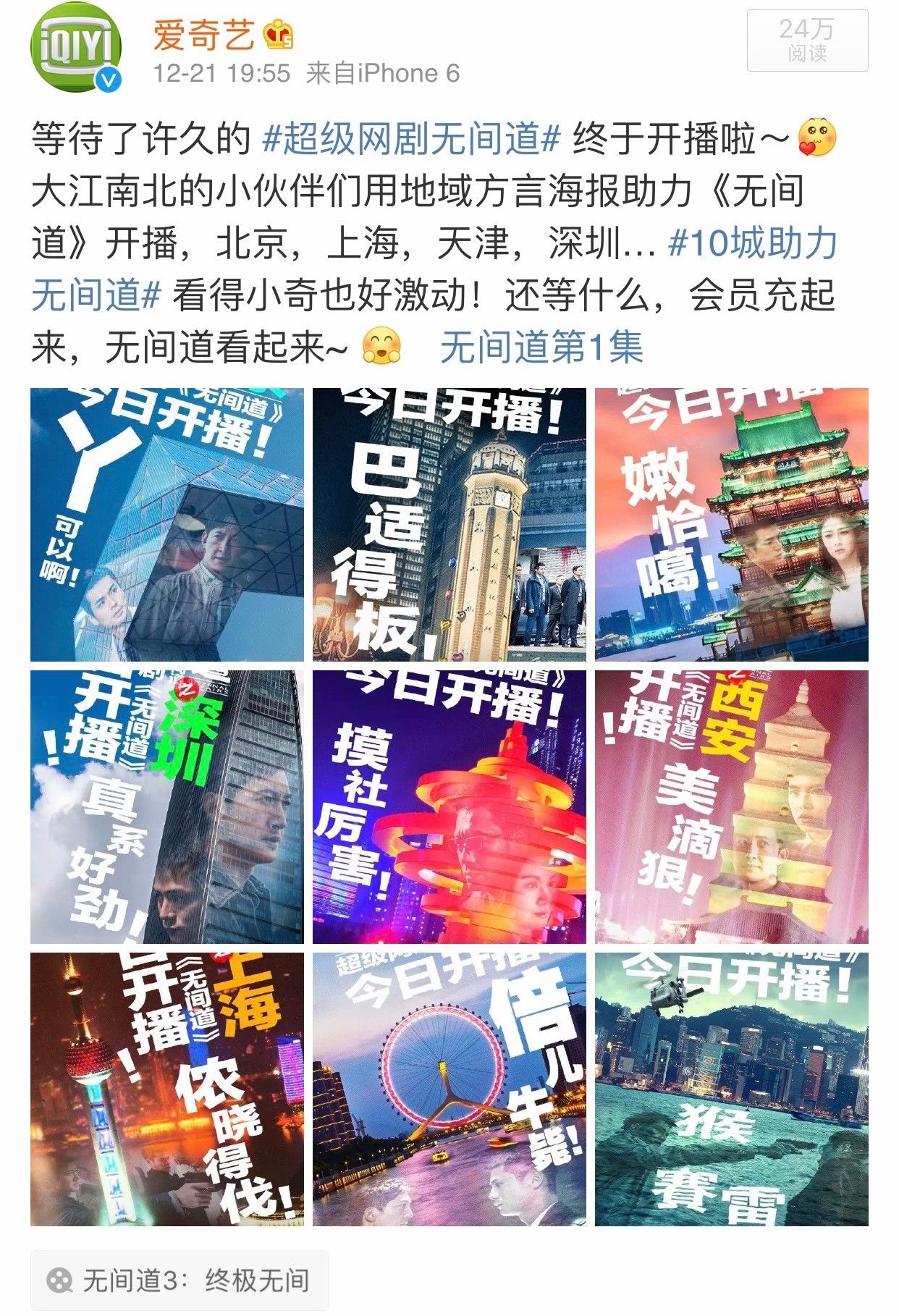Open the 爱奇艺 account name link
The width and height of the screenshot is (899, 1316).
click(x=203, y=35)
